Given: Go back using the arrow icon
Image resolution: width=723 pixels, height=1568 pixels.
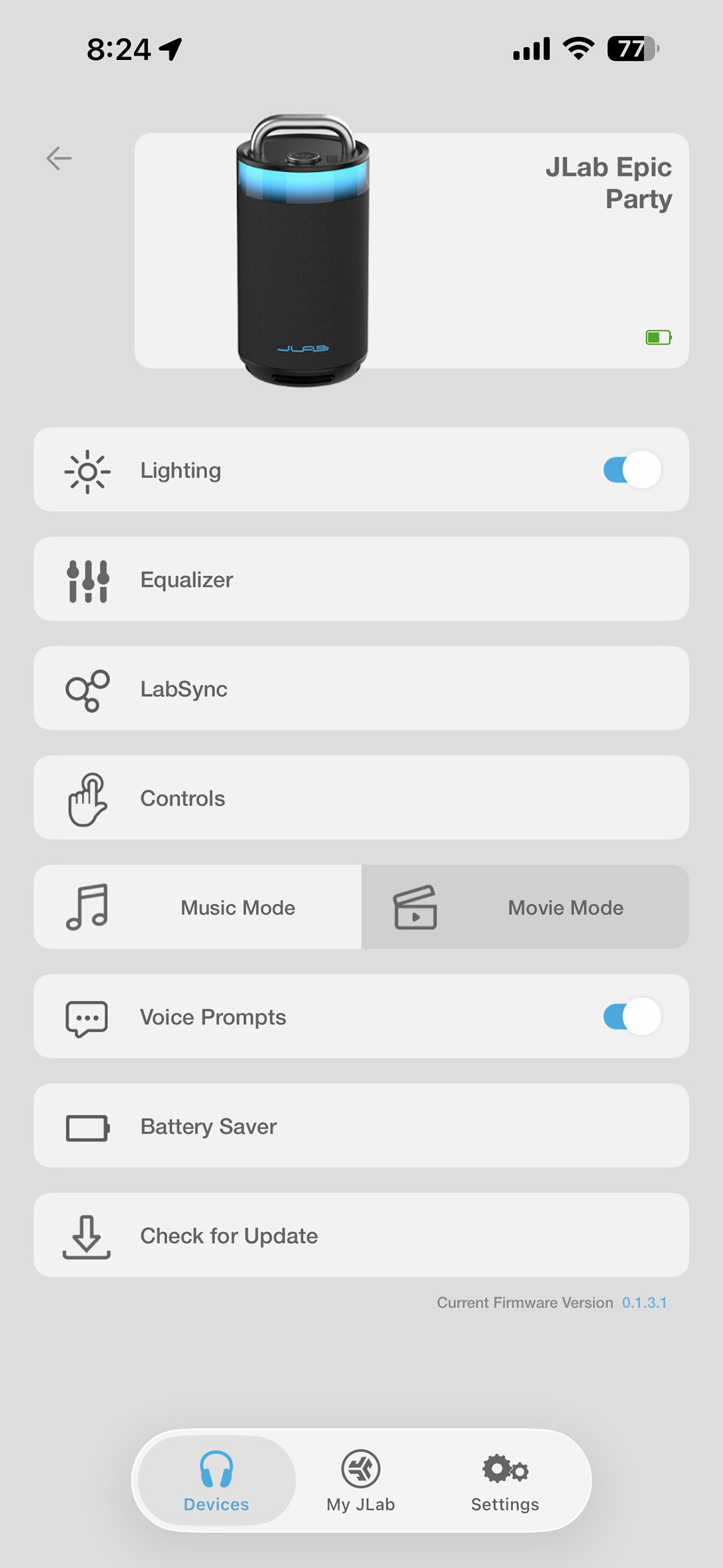Looking at the screenshot, I should coord(59,159).
